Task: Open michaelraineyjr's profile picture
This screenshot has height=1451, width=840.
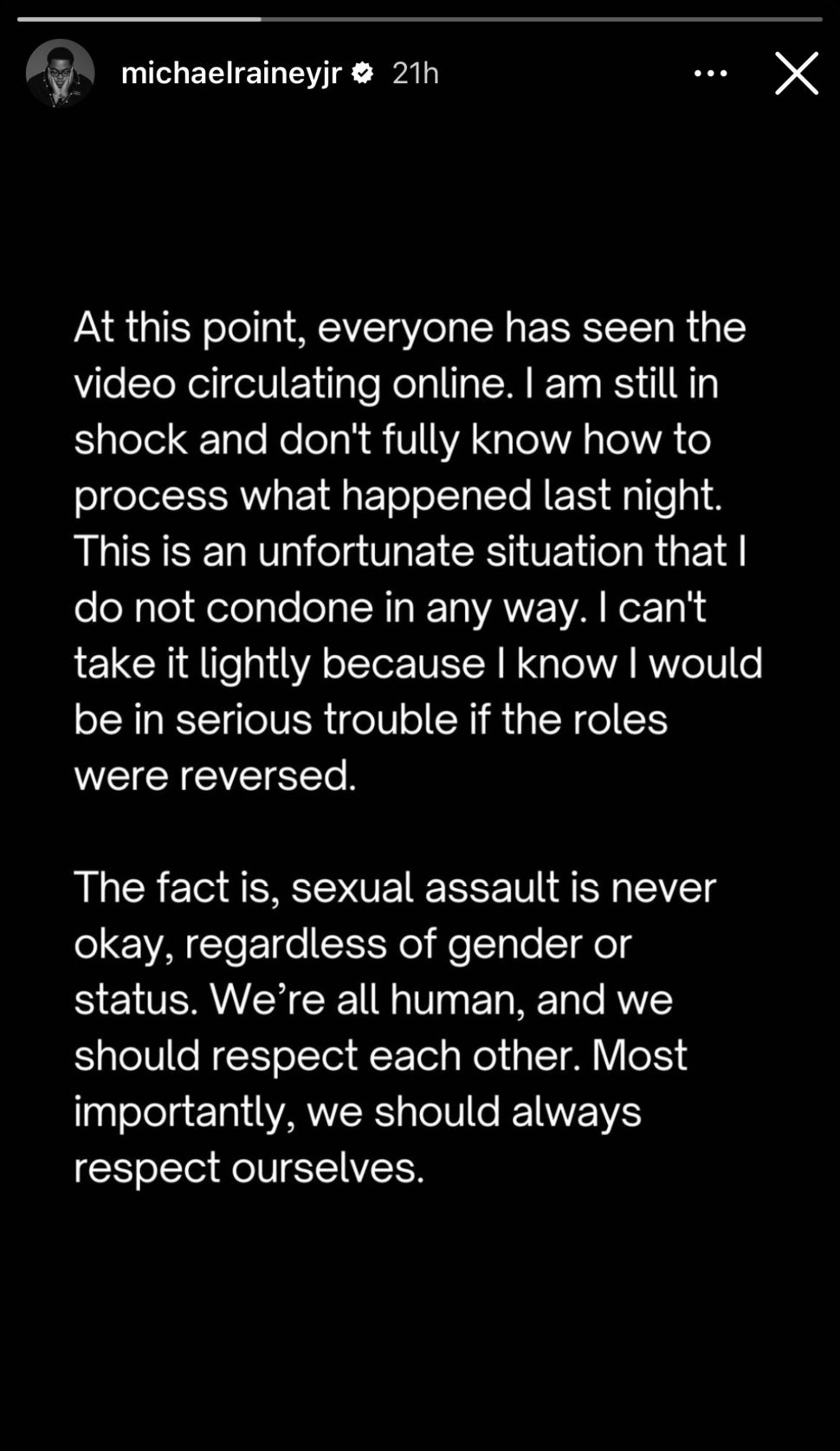Action: click(60, 73)
